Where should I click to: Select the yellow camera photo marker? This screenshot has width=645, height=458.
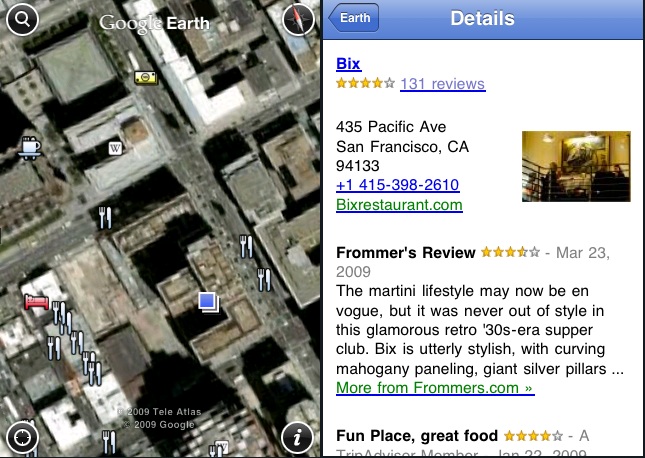tap(147, 77)
